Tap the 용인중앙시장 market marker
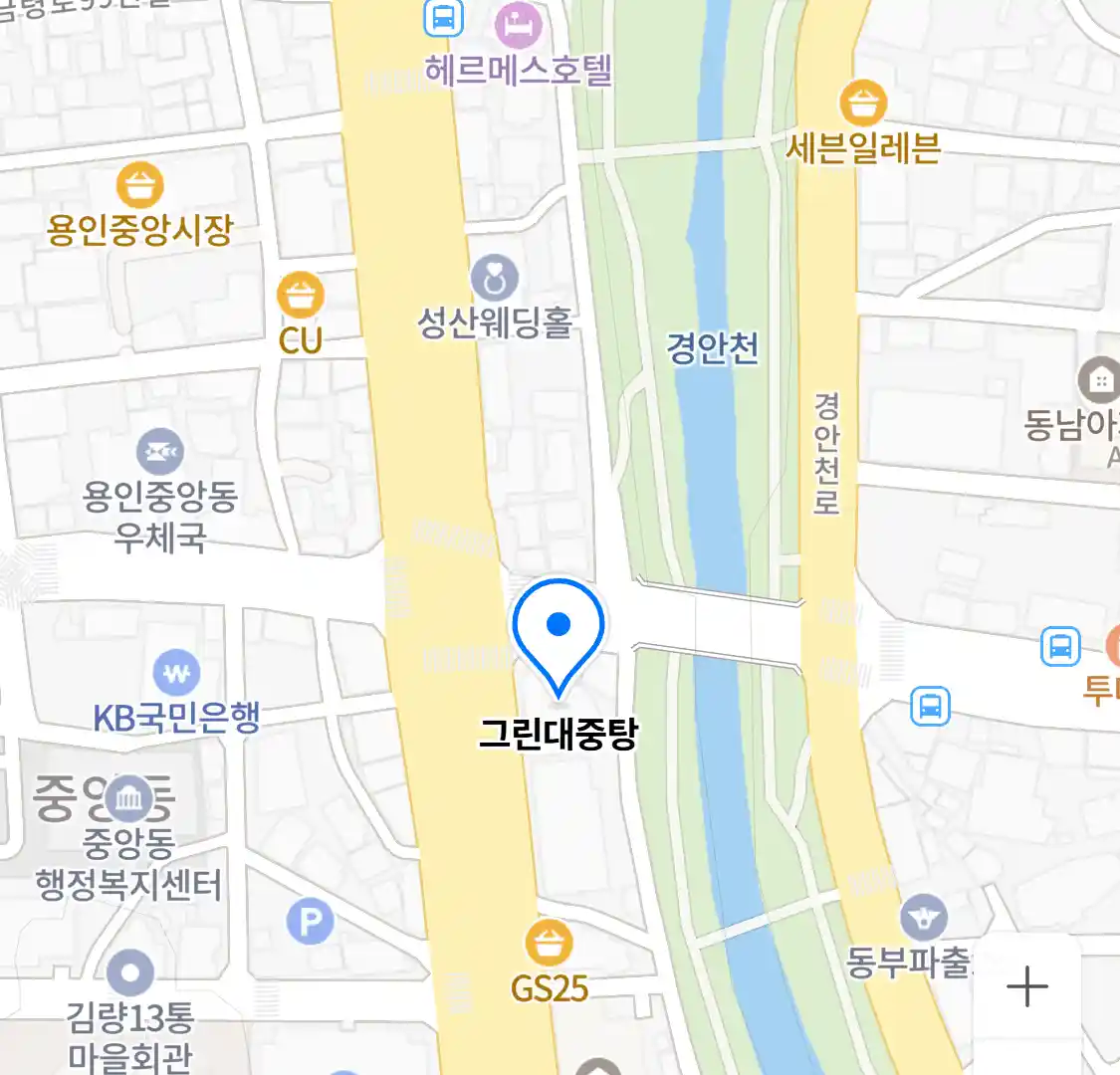1120x1075 pixels. click(x=140, y=186)
